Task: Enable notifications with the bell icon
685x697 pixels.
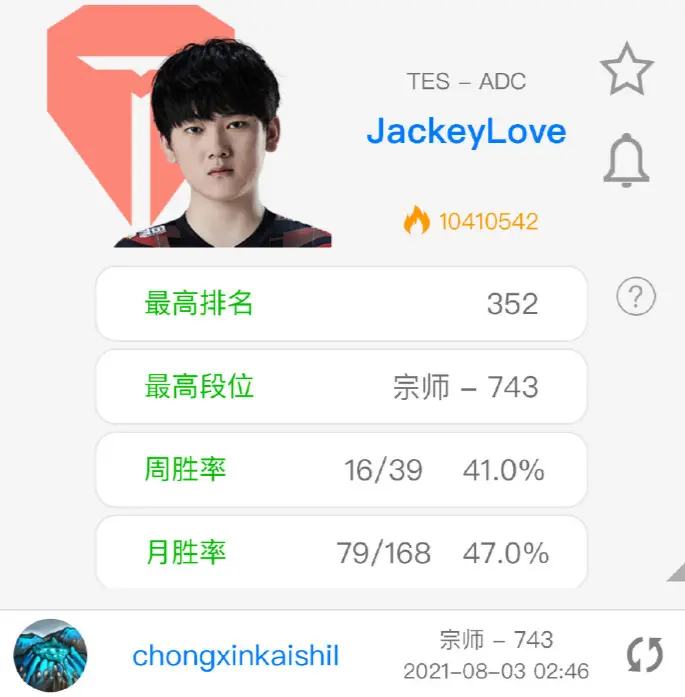Action: 627,160
